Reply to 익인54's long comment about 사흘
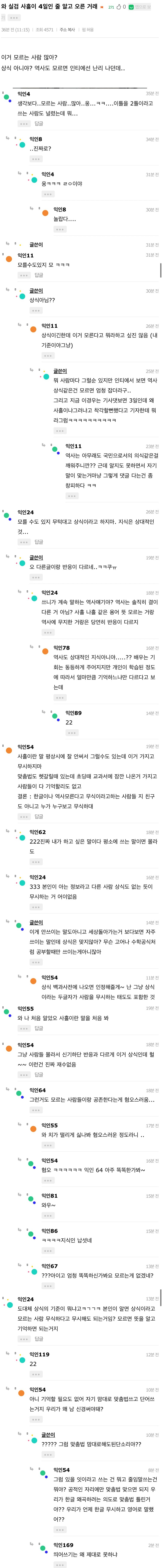This screenshot has width=162, height=1568. click(38, 816)
